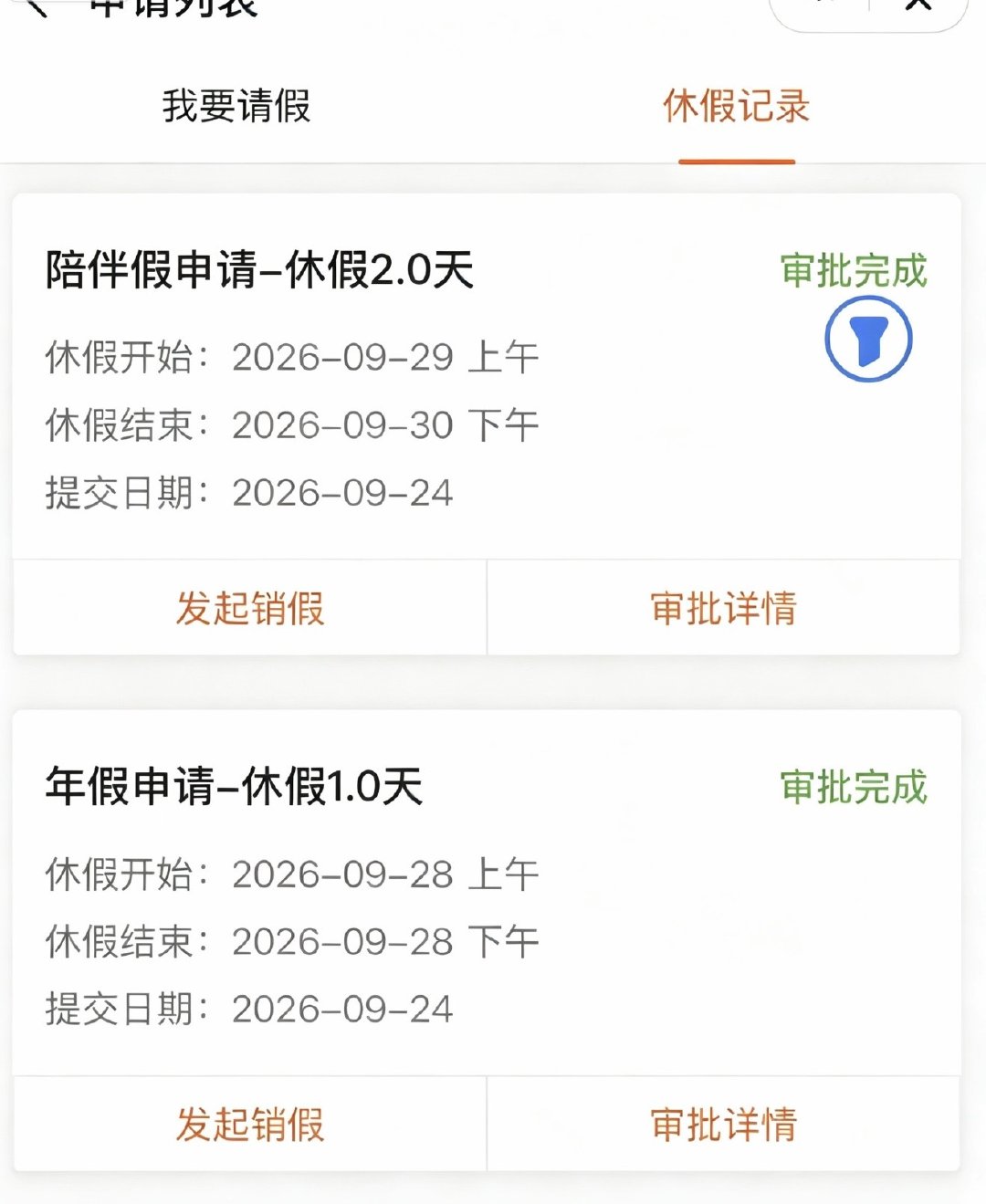
Task: Open the blue filter floating button
Action: pos(868,339)
